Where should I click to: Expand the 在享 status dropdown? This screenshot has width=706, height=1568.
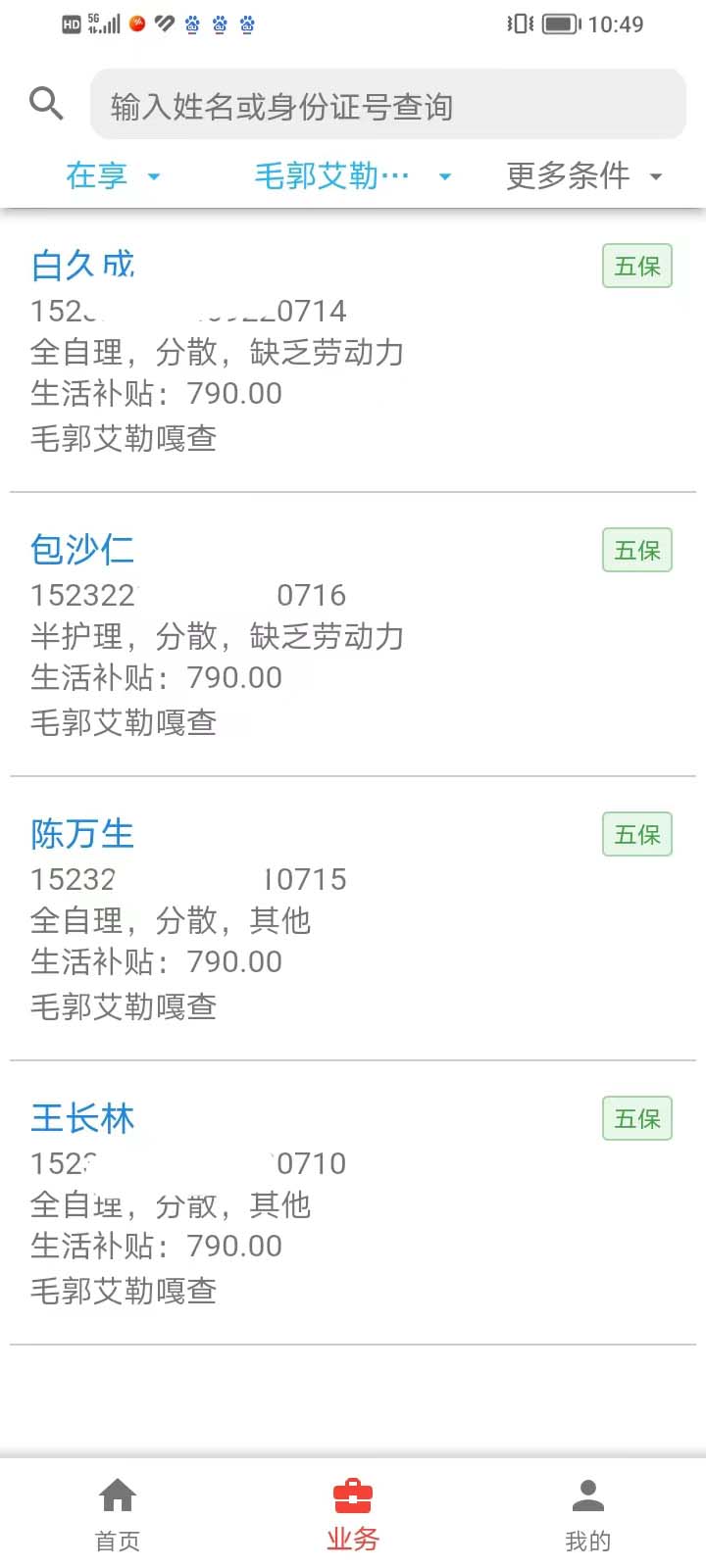[x=113, y=175]
